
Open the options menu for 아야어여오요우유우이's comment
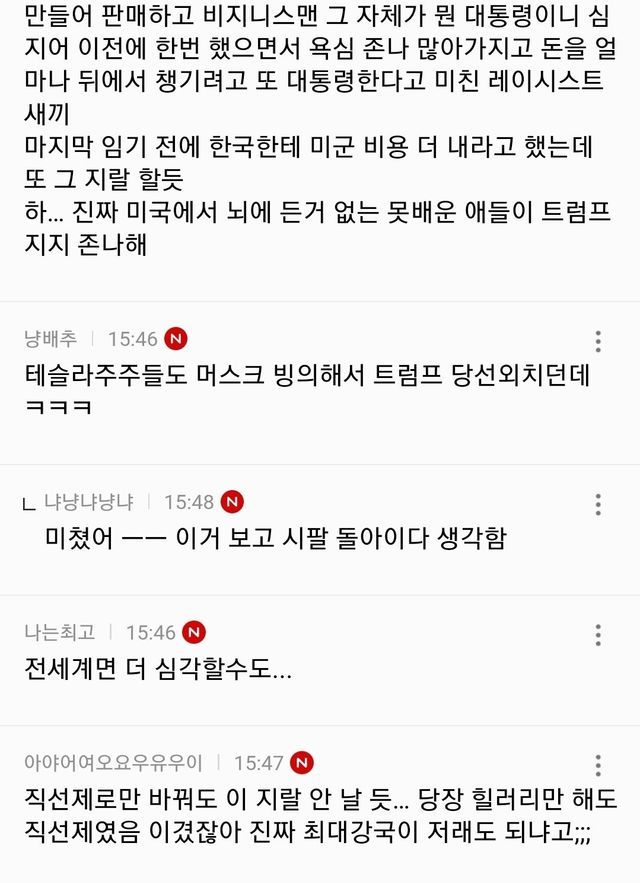click(598, 766)
